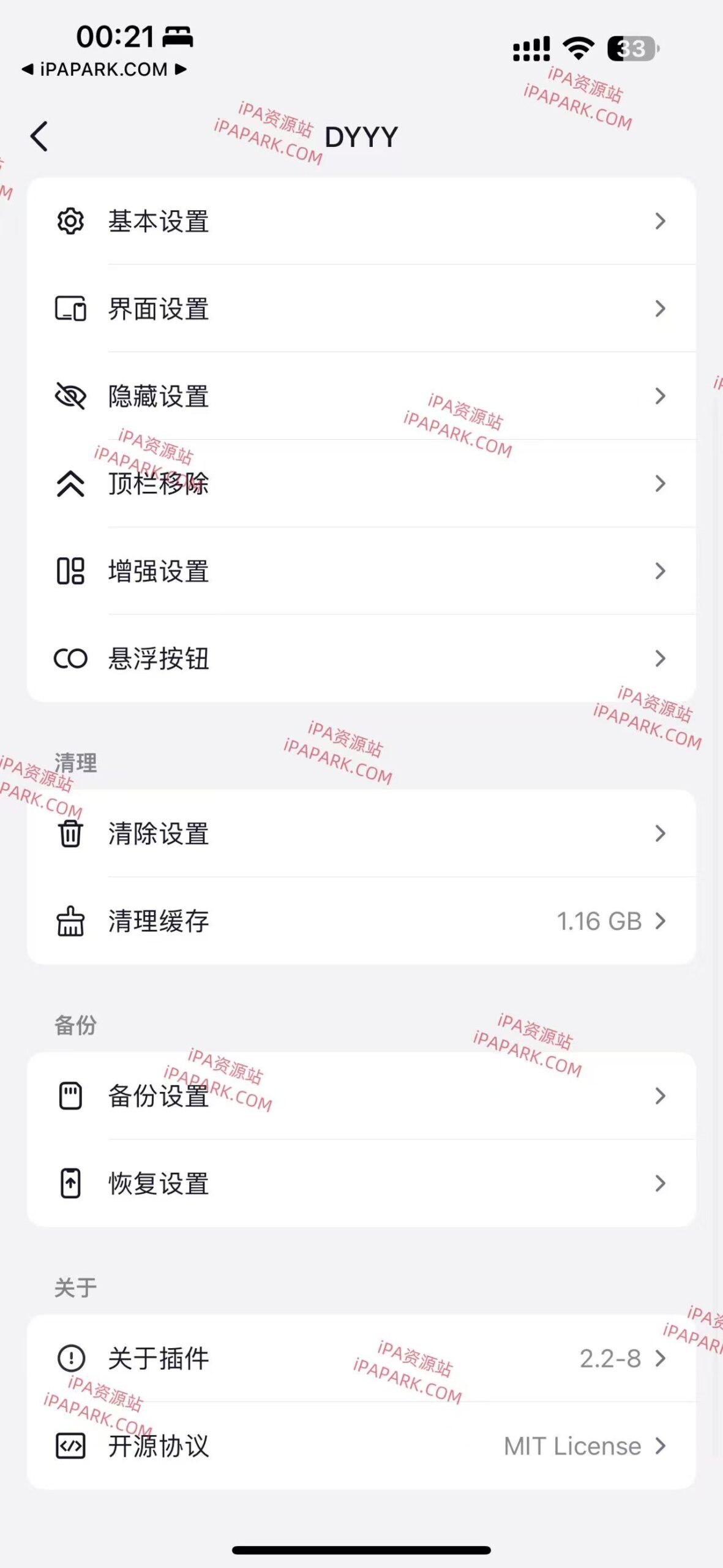Image resolution: width=723 pixels, height=1568 pixels.
Task: Open 关于插件 showing version 2.2-8
Action: [361, 1359]
